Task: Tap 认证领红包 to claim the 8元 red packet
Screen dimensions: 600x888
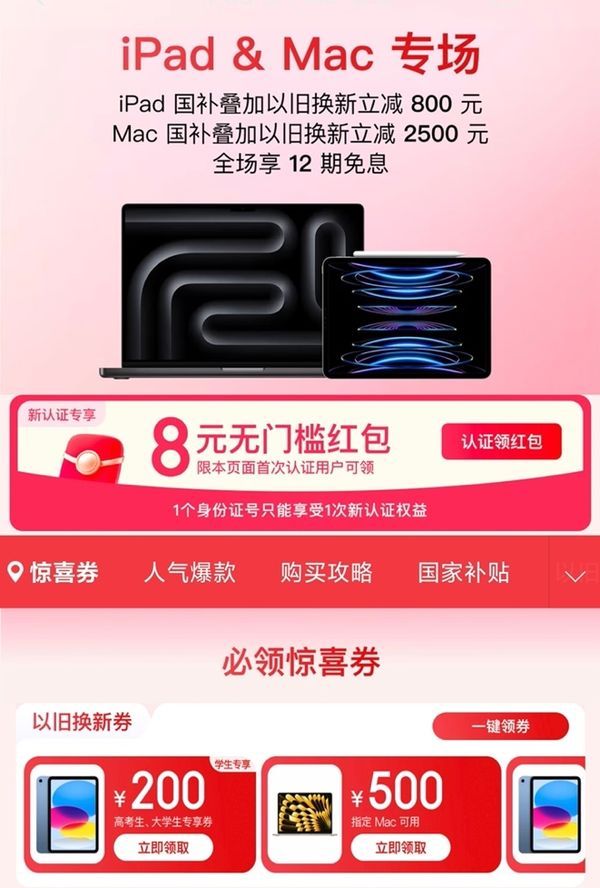Action: (x=501, y=441)
